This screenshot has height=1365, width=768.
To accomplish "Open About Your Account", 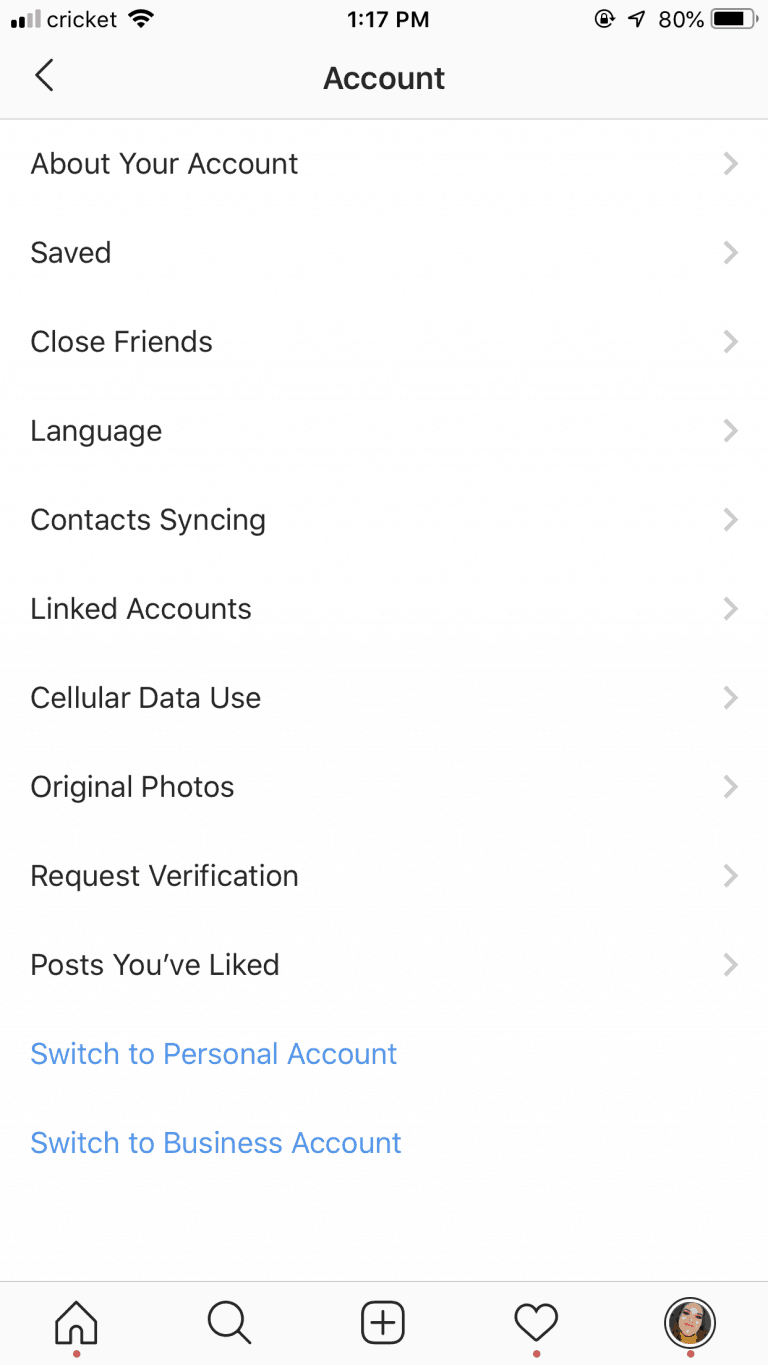I will click(x=384, y=164).
